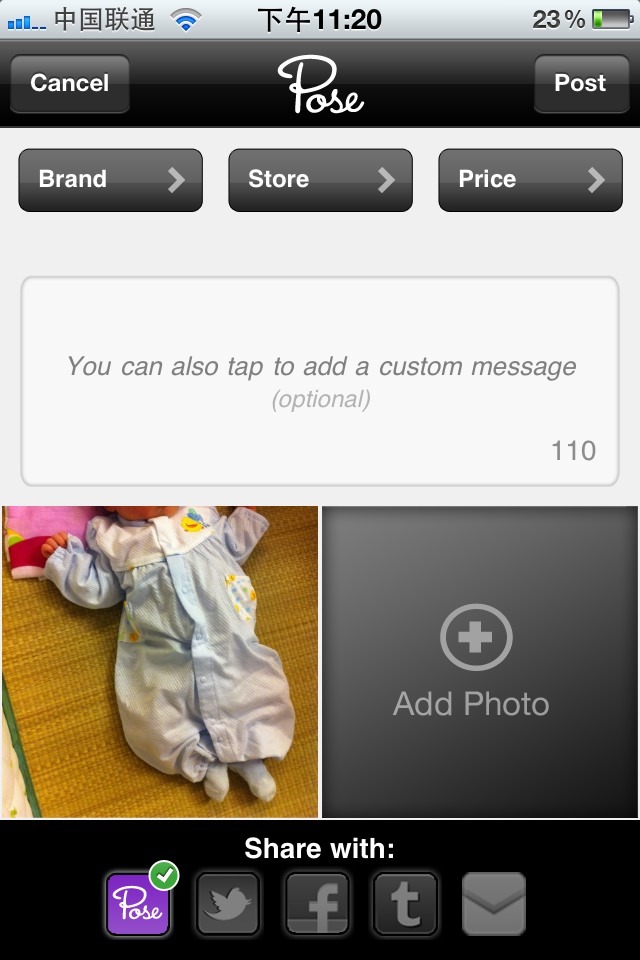The height and width of the screenshot is (960, 640).
Task: Open the Brand selector
Action: pyautogui.click(x=110, y=180)
